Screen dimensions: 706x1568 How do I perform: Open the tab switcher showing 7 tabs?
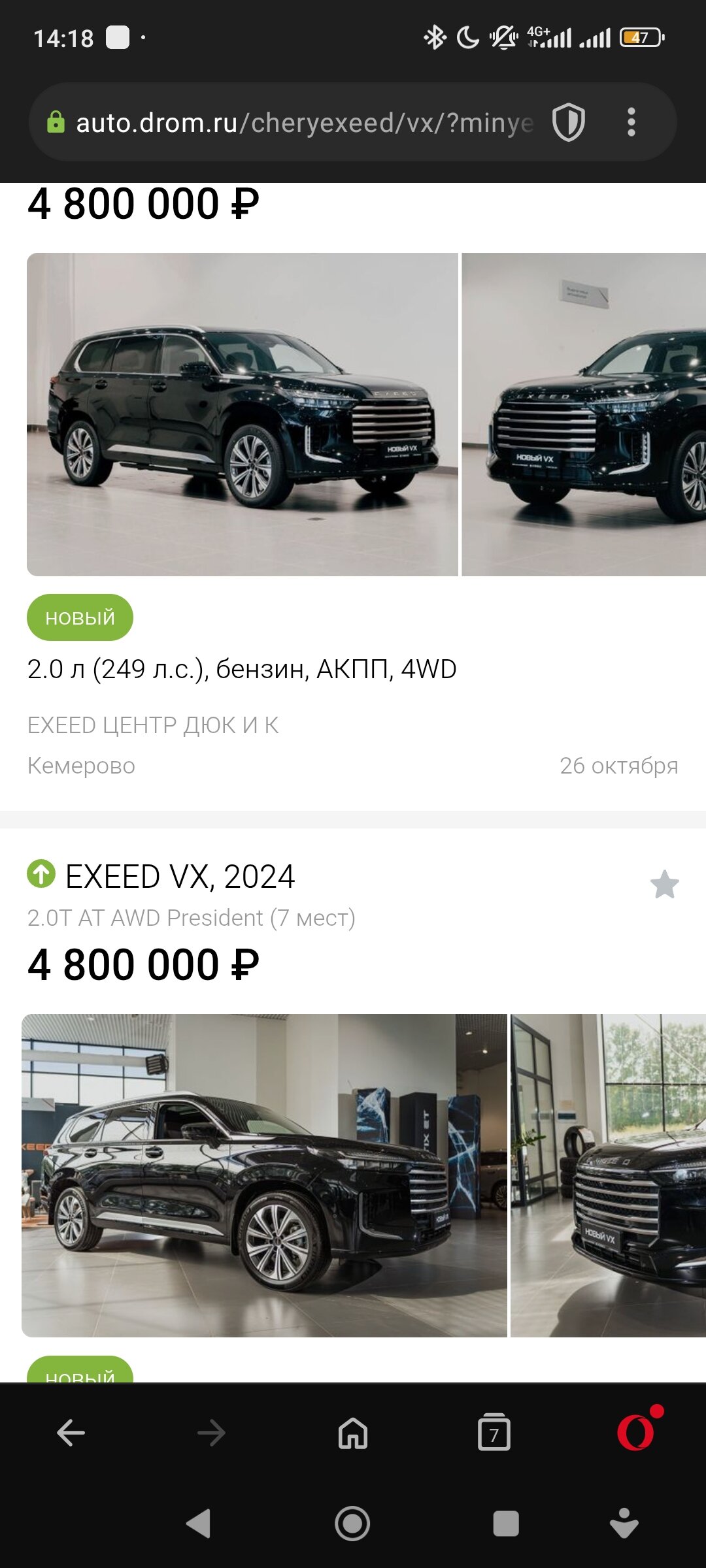click(494, 1433)
